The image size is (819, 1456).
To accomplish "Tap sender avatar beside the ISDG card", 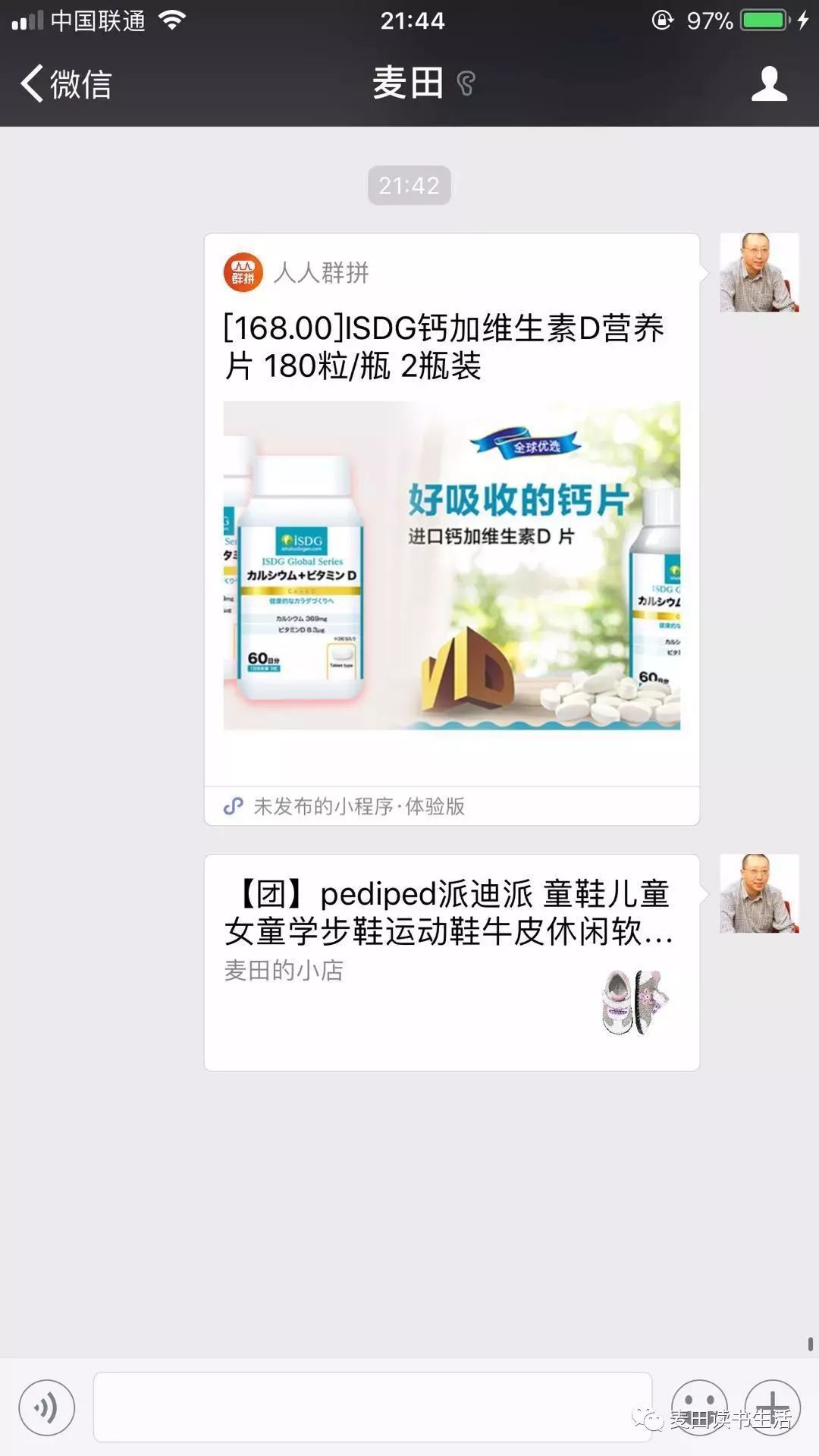I will pos(758,272).
